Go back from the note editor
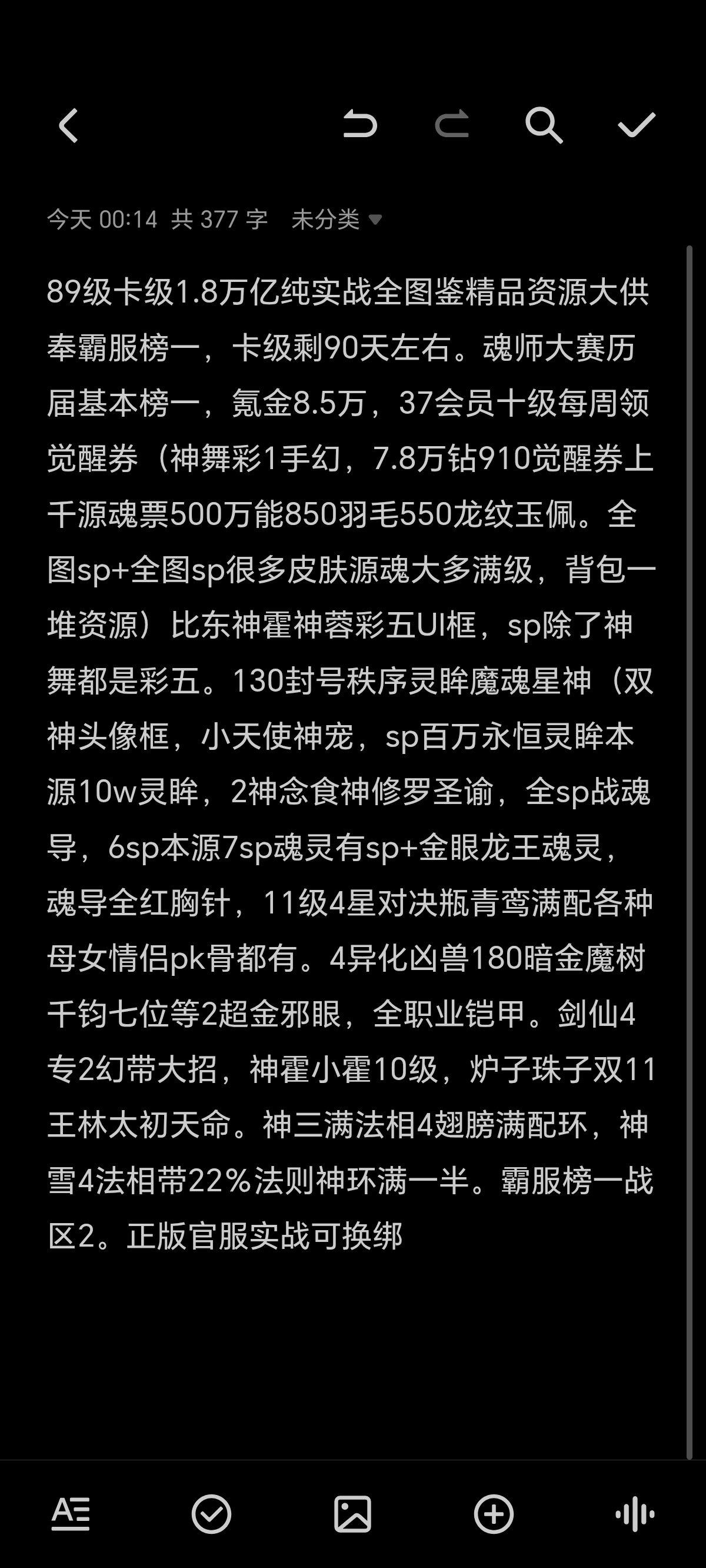 (x=68, y=125)
